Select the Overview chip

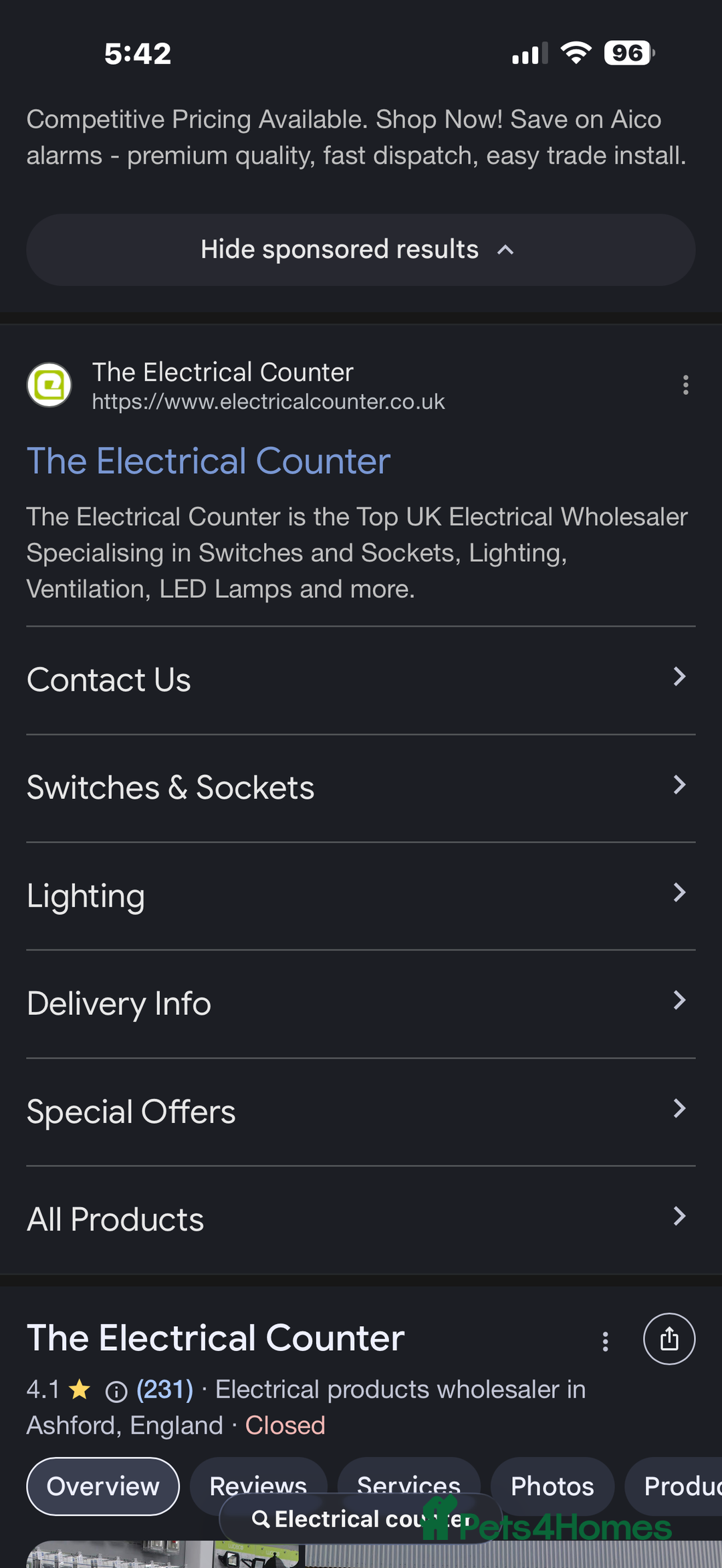click(x=103, y=1486)
